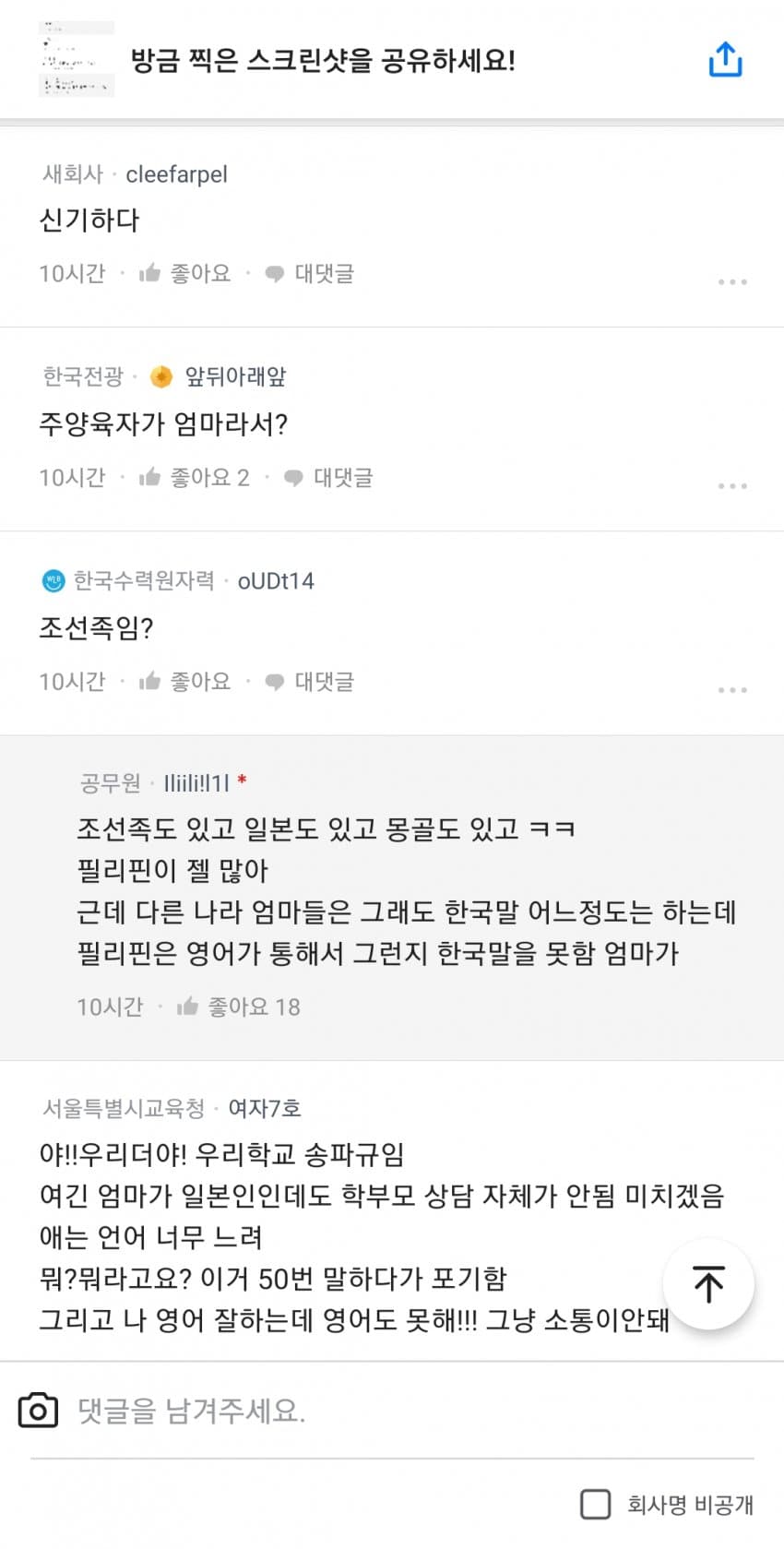Jump back to top of page
Viewport: 784px width, 1549px height.
click(708, 1284)
